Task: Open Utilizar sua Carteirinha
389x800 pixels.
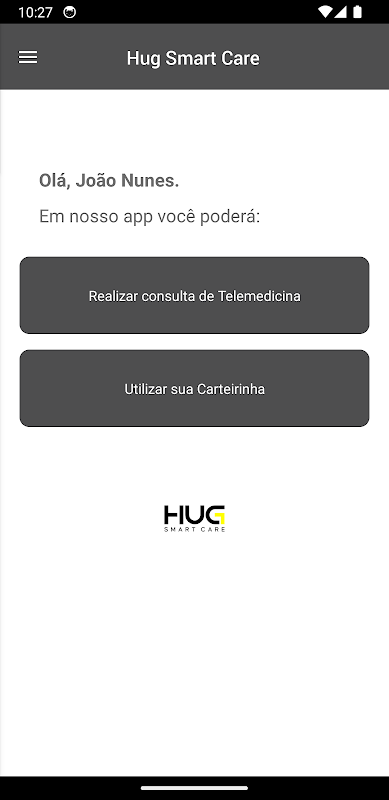Action: pyautogui.click(x=194, y=388)
